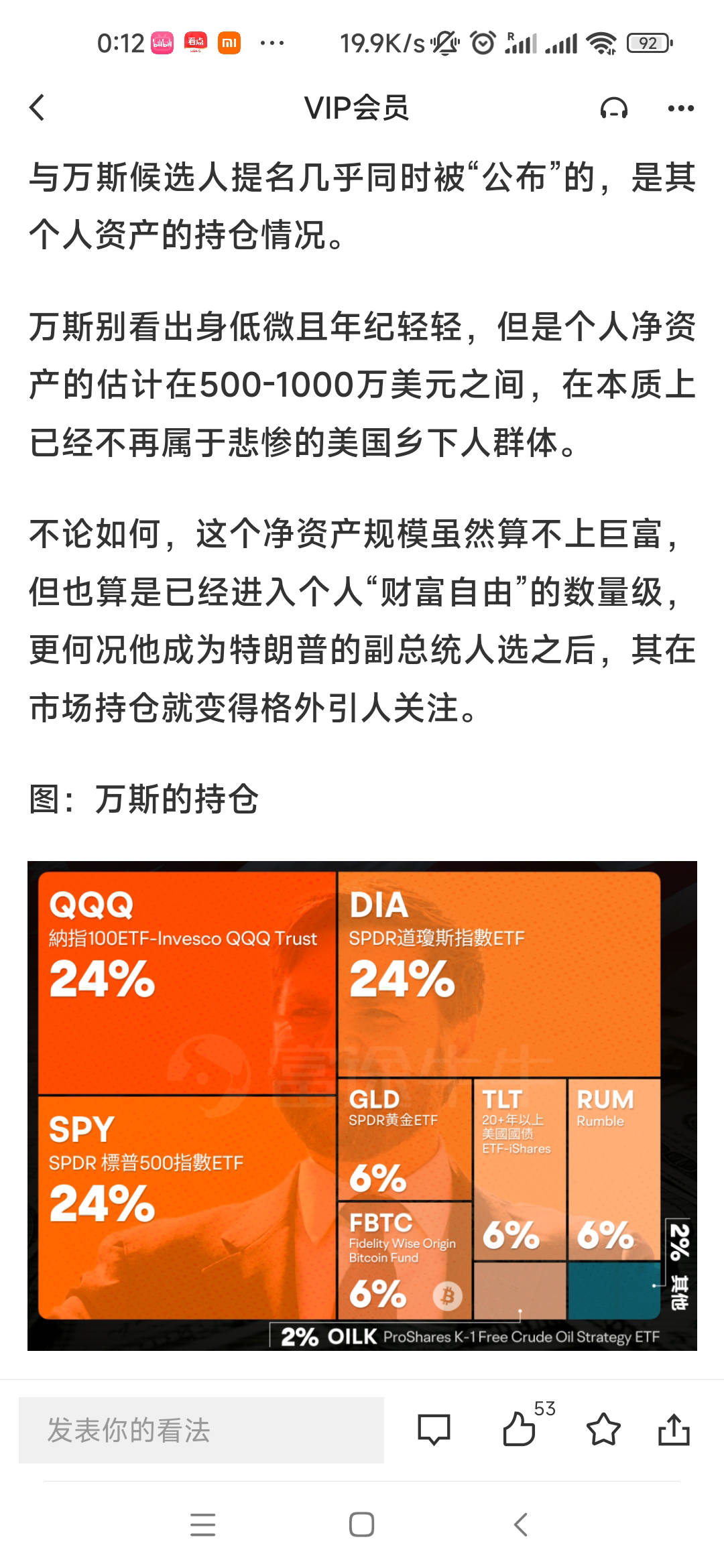Tap the system home button
The height and width of the screenshot is (1568, 724).
362,1524
